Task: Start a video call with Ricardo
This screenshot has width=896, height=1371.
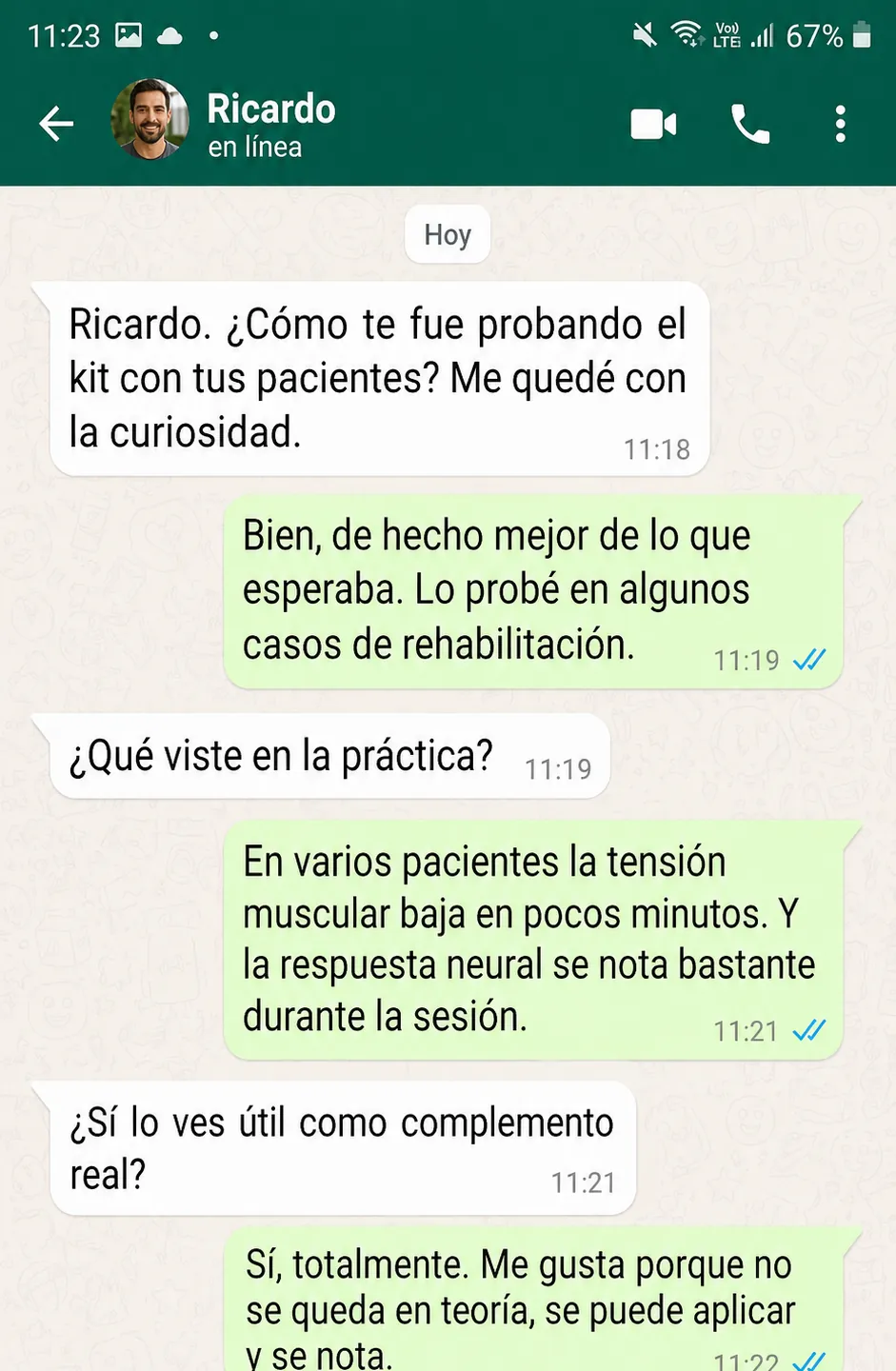Action: coord(653,123)
